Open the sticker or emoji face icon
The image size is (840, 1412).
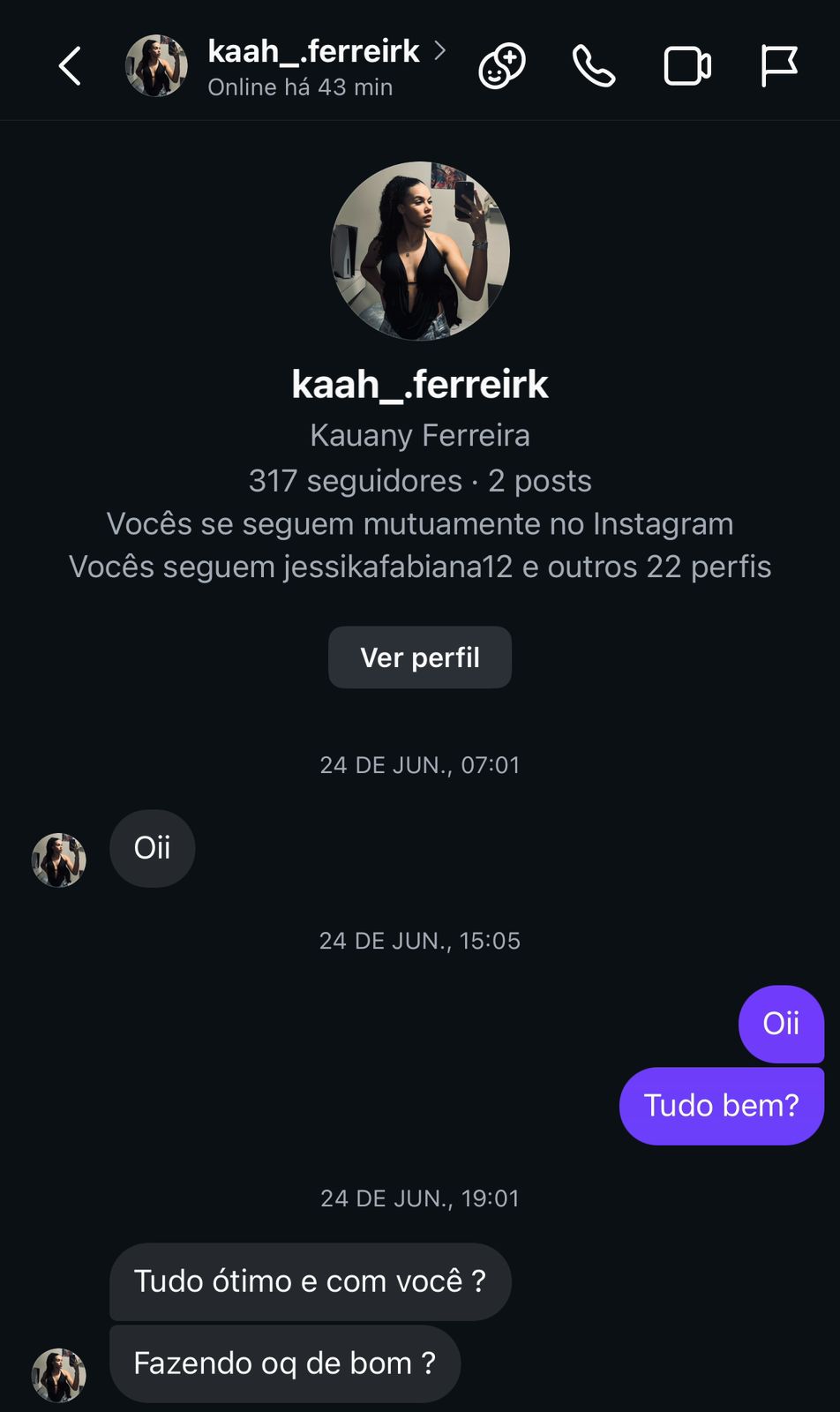click(x=501, y=65)
